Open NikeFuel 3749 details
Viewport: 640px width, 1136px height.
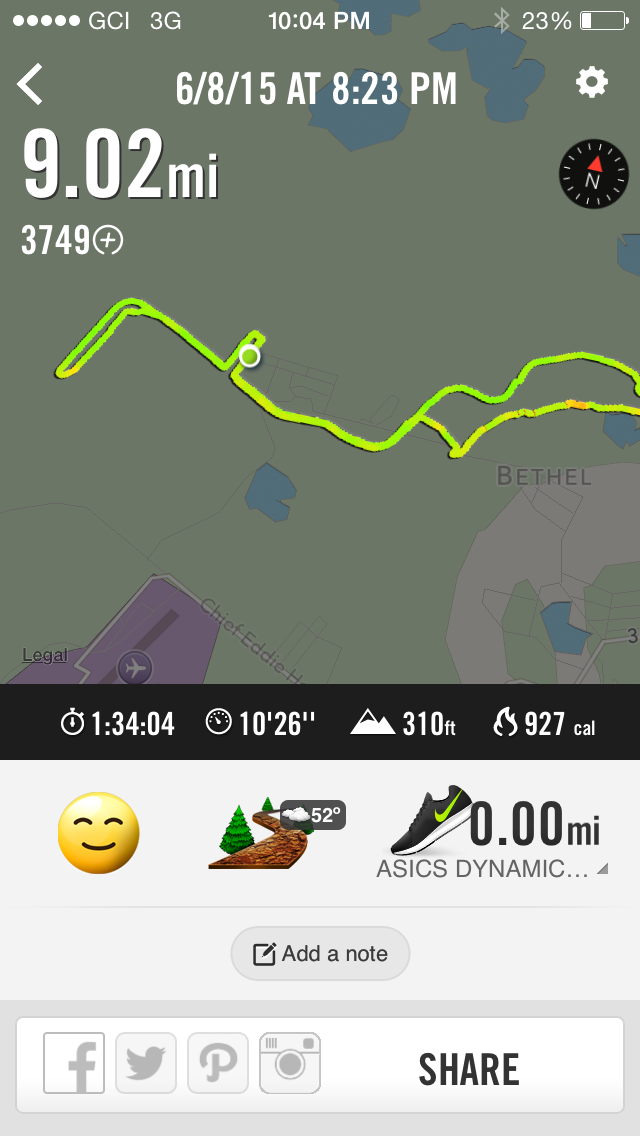click(x=72, y=241)
